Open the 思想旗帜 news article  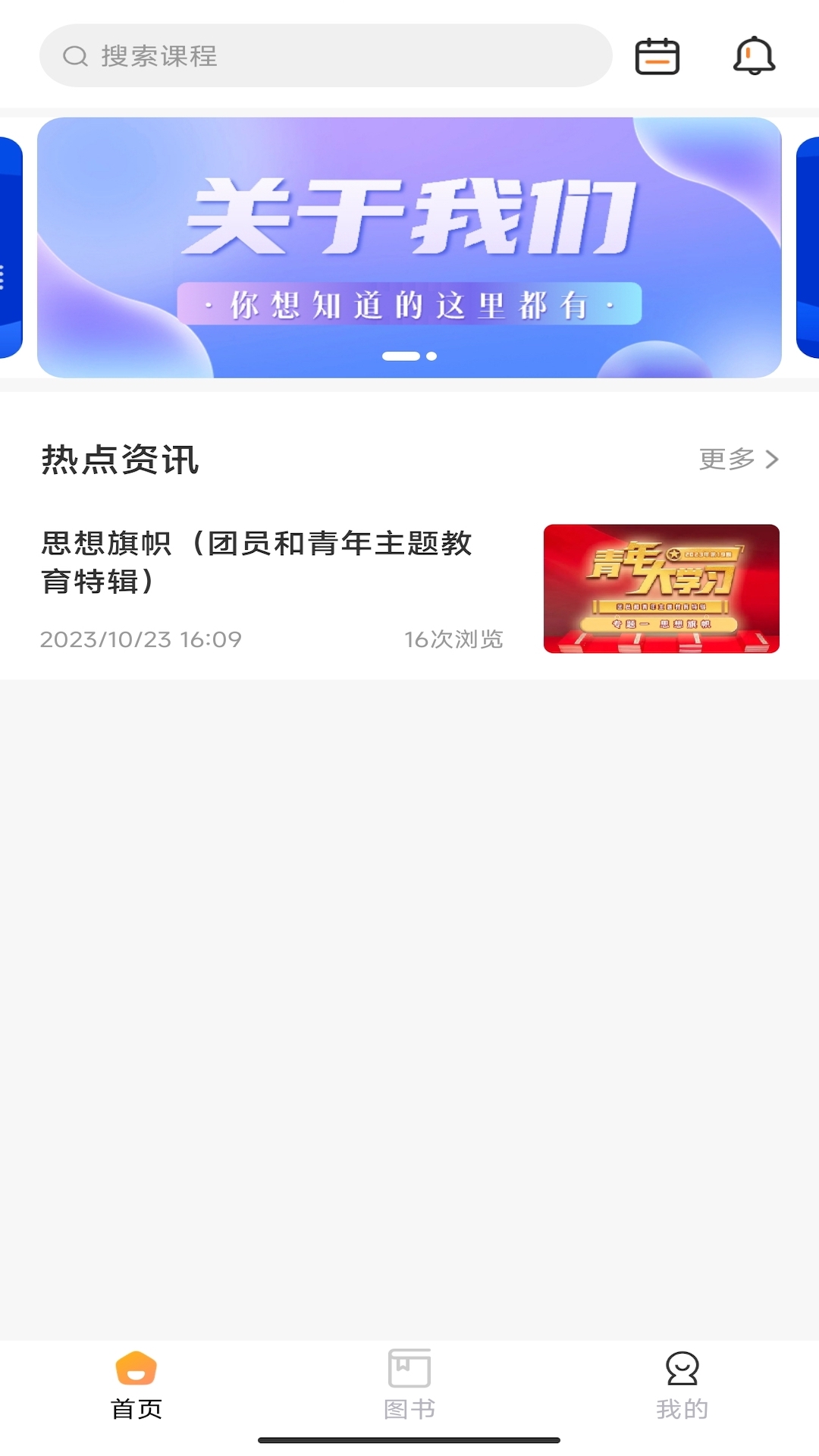[258, 561]
